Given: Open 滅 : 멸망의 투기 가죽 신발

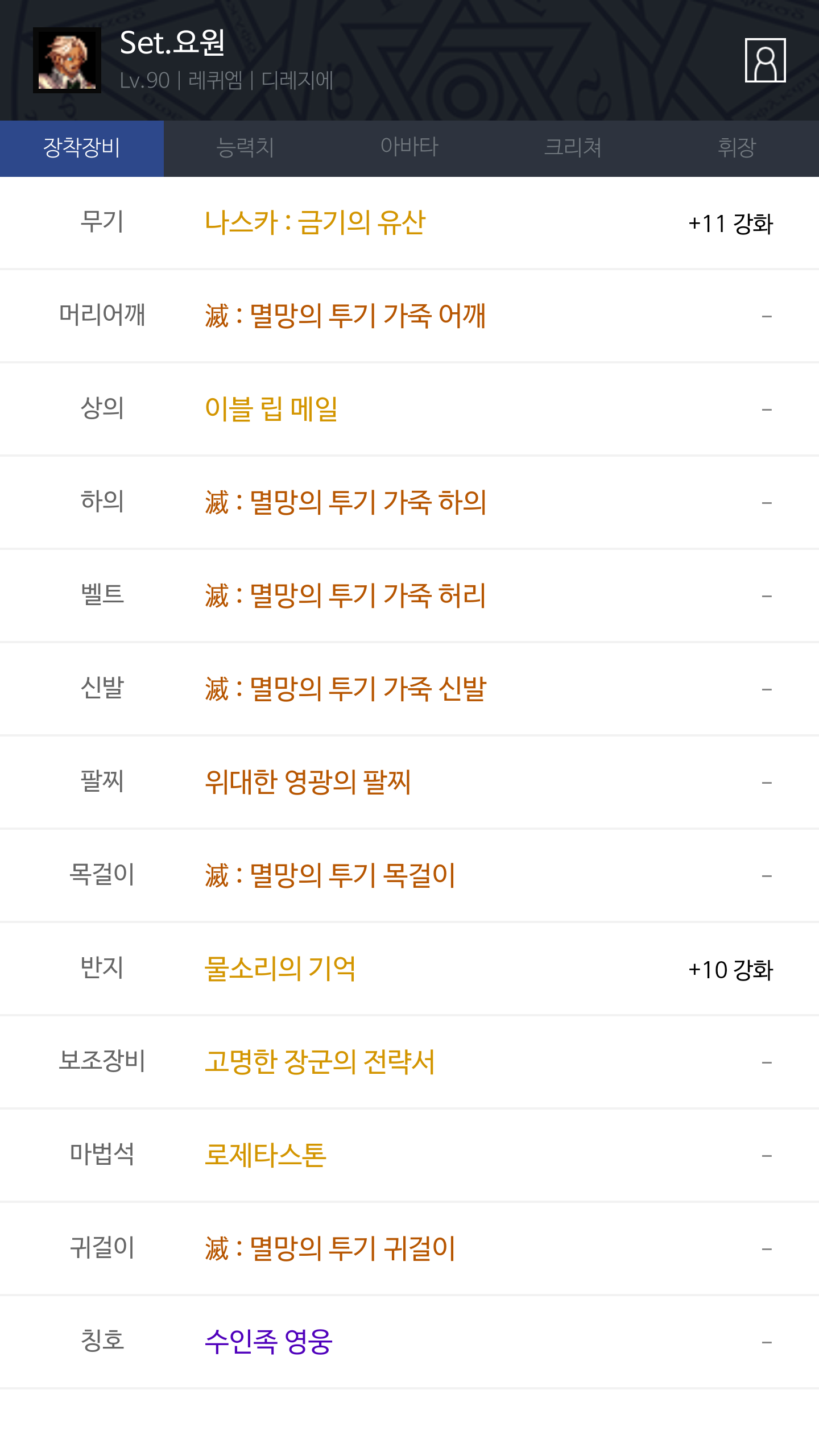Looking at the screenshot, I should pyautogui.click(x=345, y=689).
